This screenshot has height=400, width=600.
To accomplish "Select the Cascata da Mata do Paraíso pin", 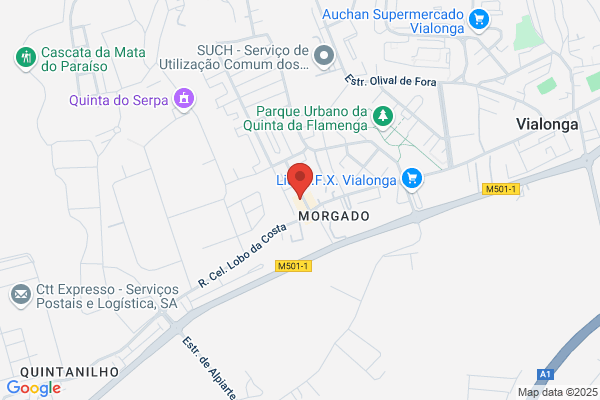I will tap(26, 59).
